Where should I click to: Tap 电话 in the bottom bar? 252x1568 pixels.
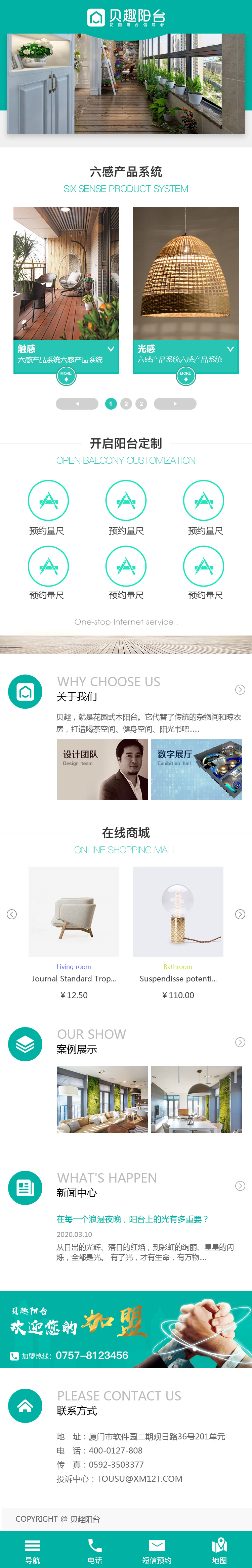(x=95, y=1551)
